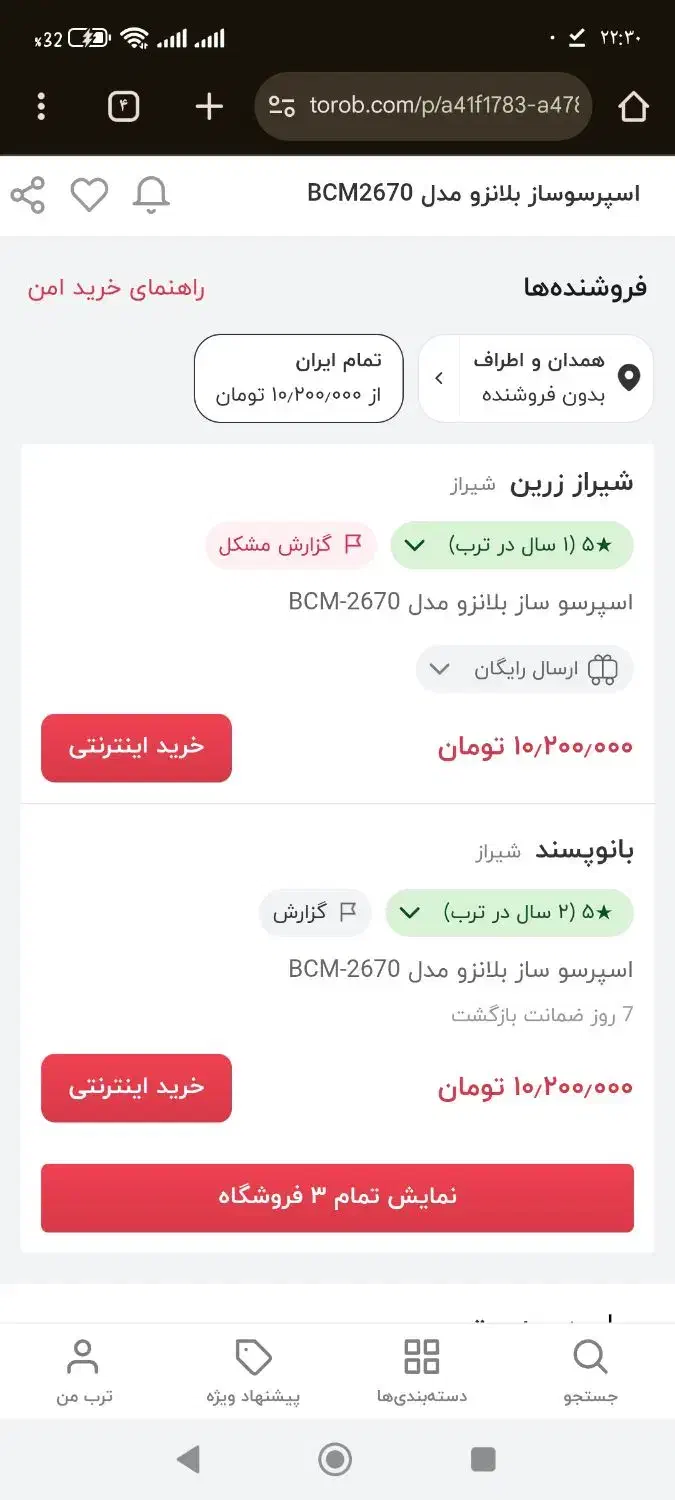Screen dimensions: 675x1500
Task: Open a new browser tab
Action: (x=209, y=106)
